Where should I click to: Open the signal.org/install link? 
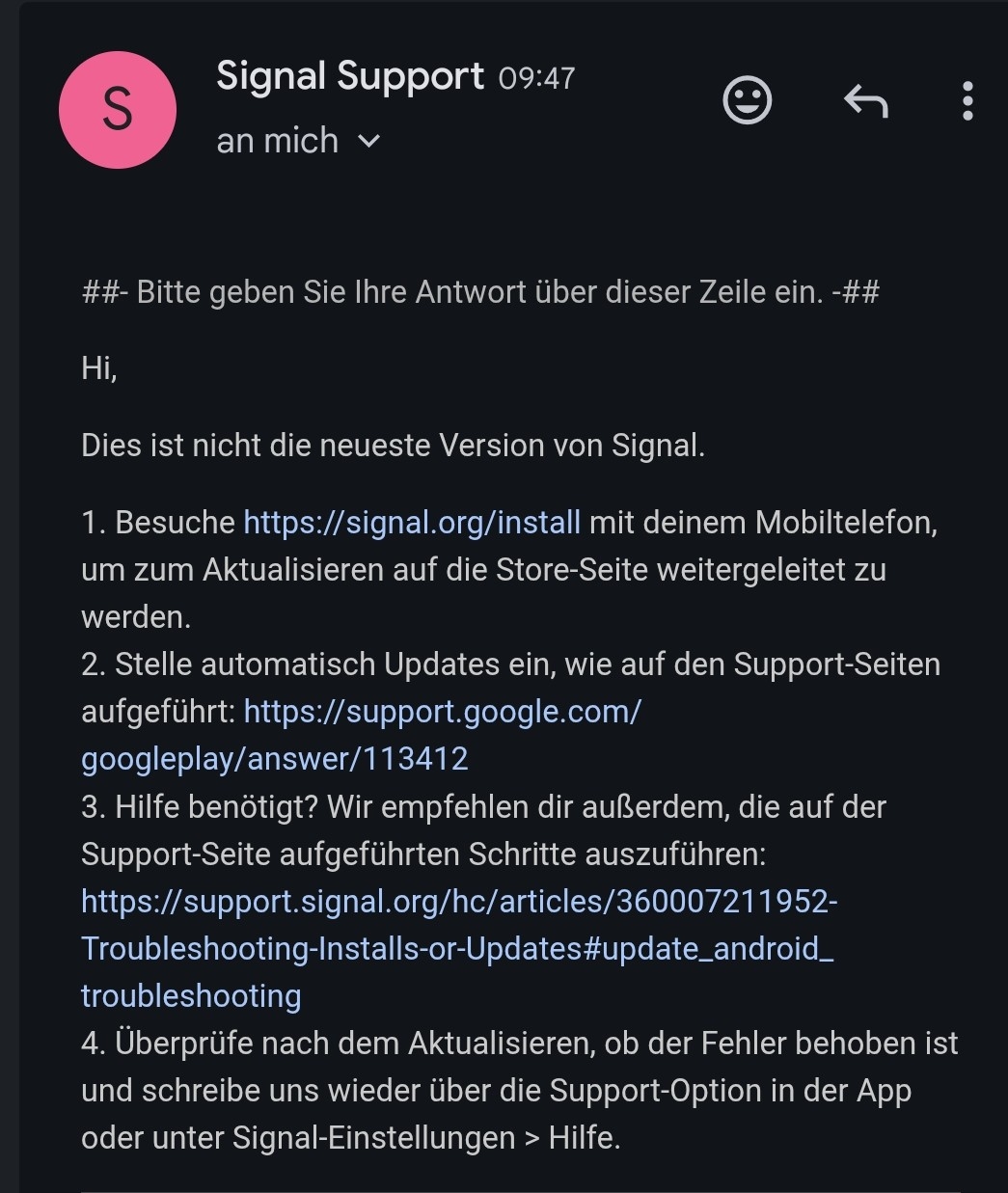pyautogui.click(x=412, y=523)
